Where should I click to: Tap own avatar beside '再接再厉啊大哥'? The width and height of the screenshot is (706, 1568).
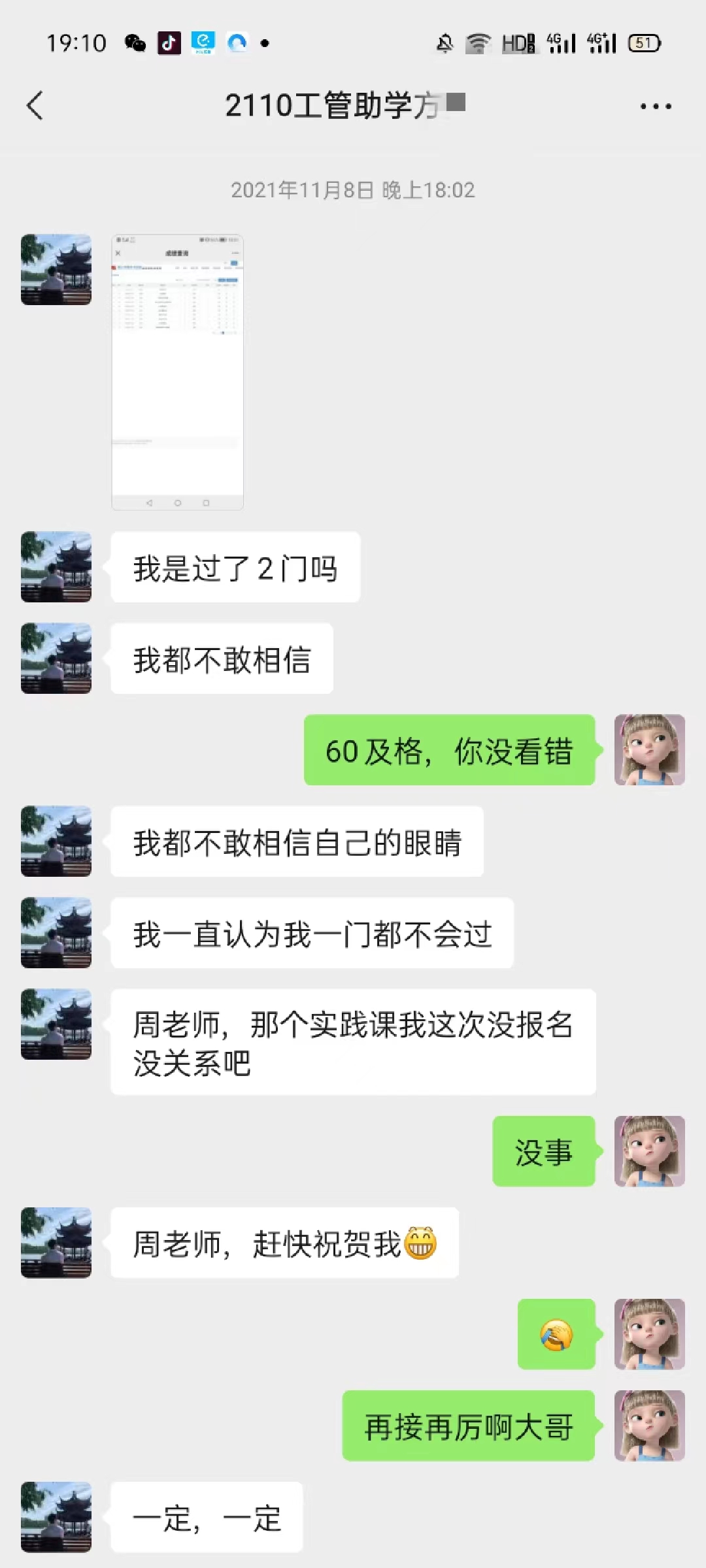[649, 1426]
